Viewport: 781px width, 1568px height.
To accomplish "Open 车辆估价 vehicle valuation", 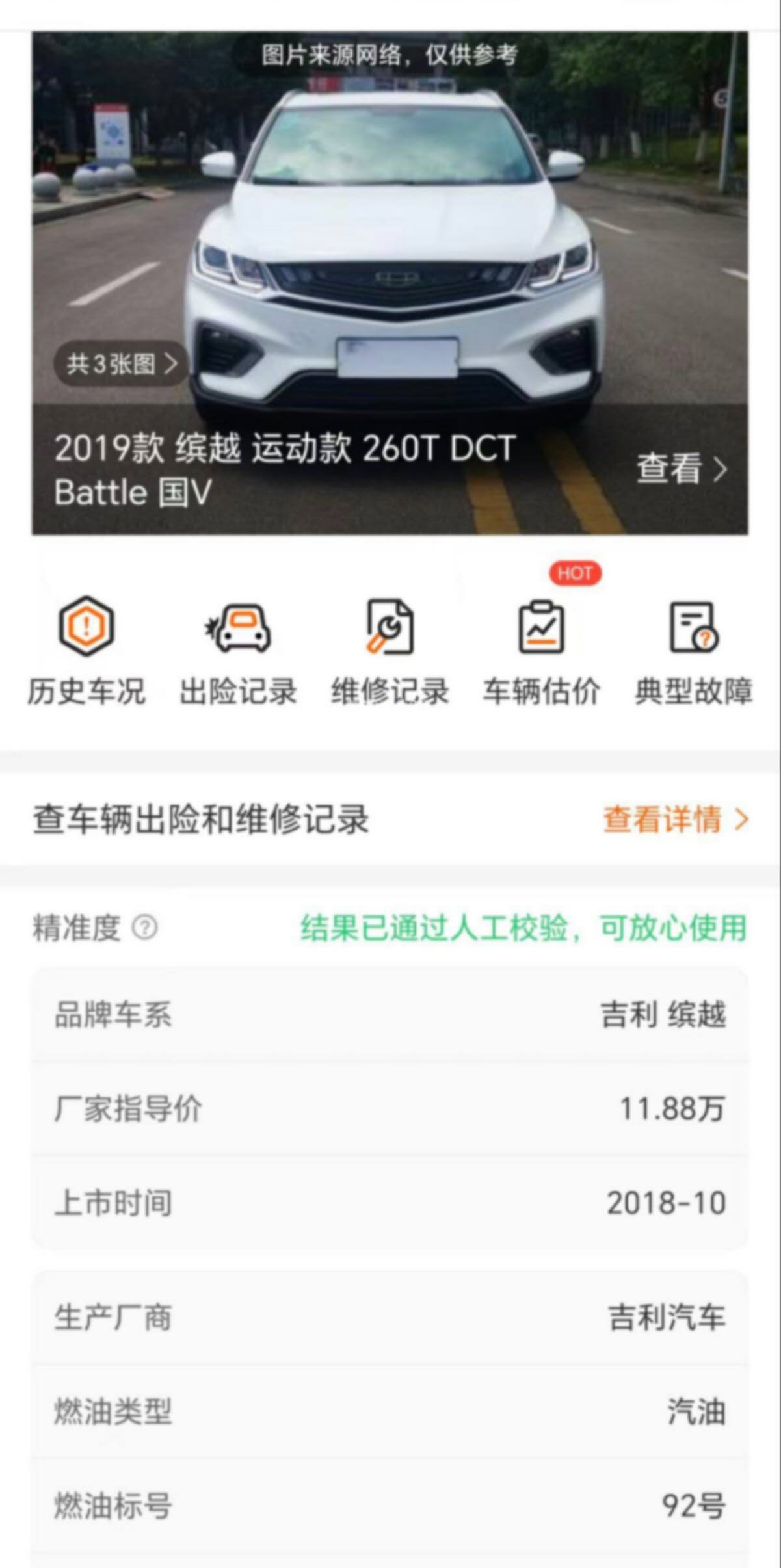I will [x=541, y=650].
